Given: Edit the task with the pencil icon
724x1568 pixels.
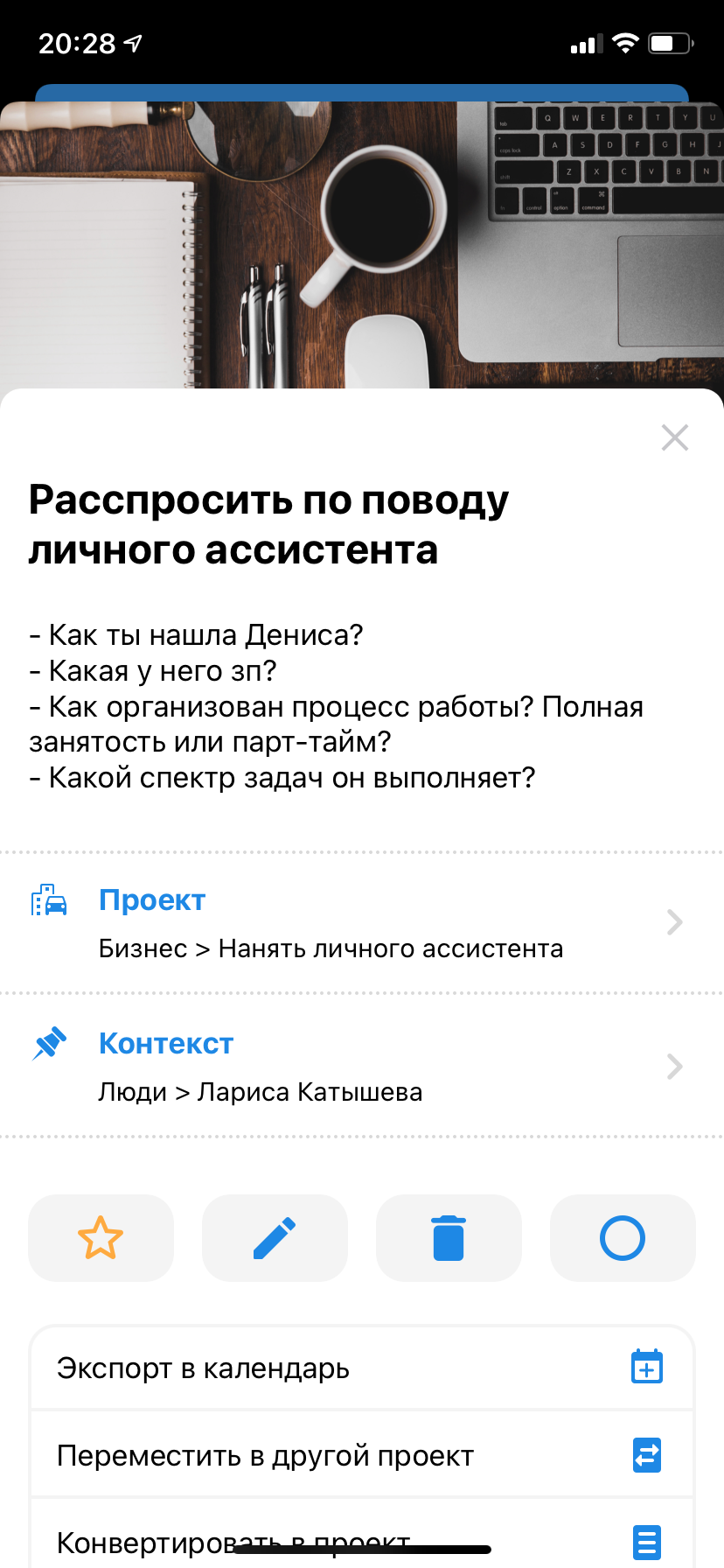Looking at the screenshot, I should click(275, 1238).
